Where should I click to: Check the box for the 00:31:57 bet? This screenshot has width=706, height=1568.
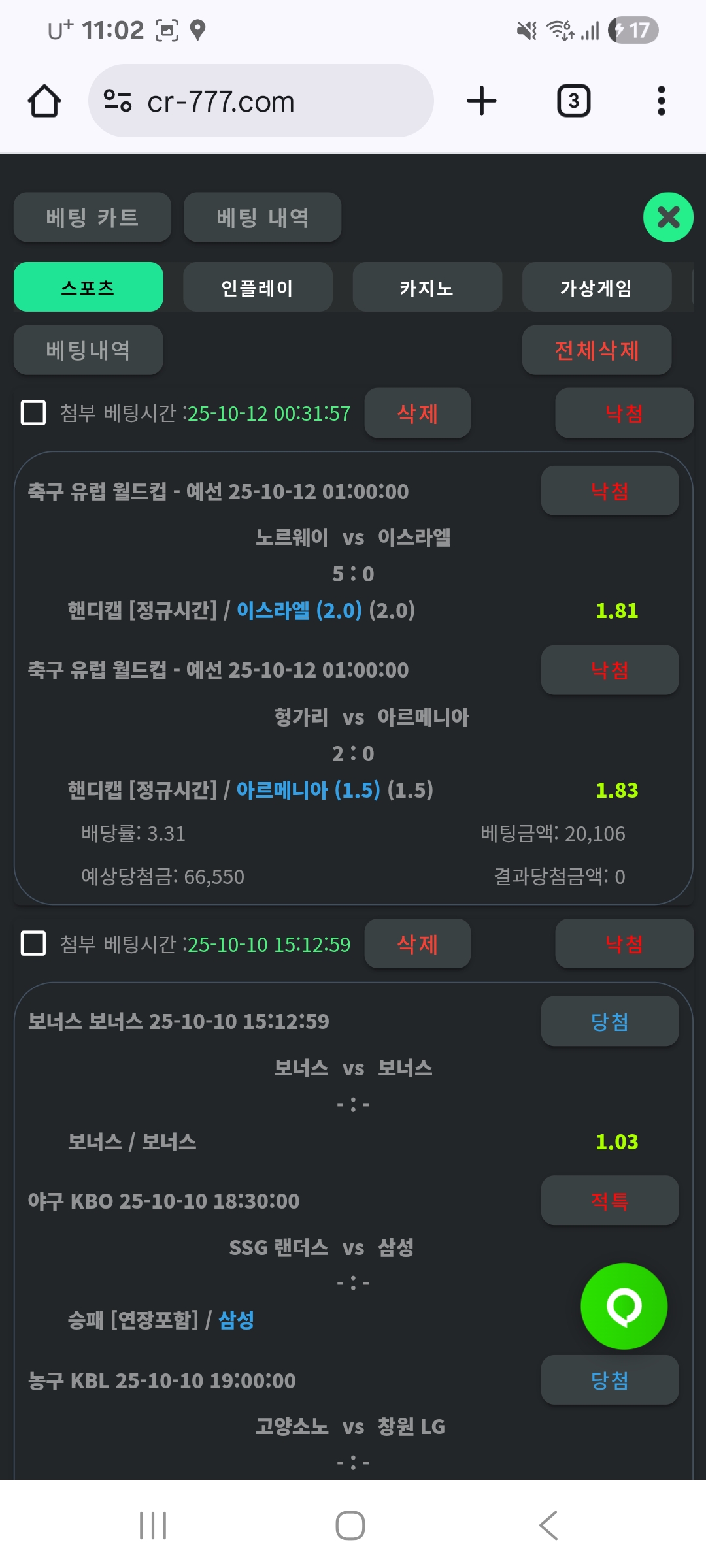[x=33, y=413]
